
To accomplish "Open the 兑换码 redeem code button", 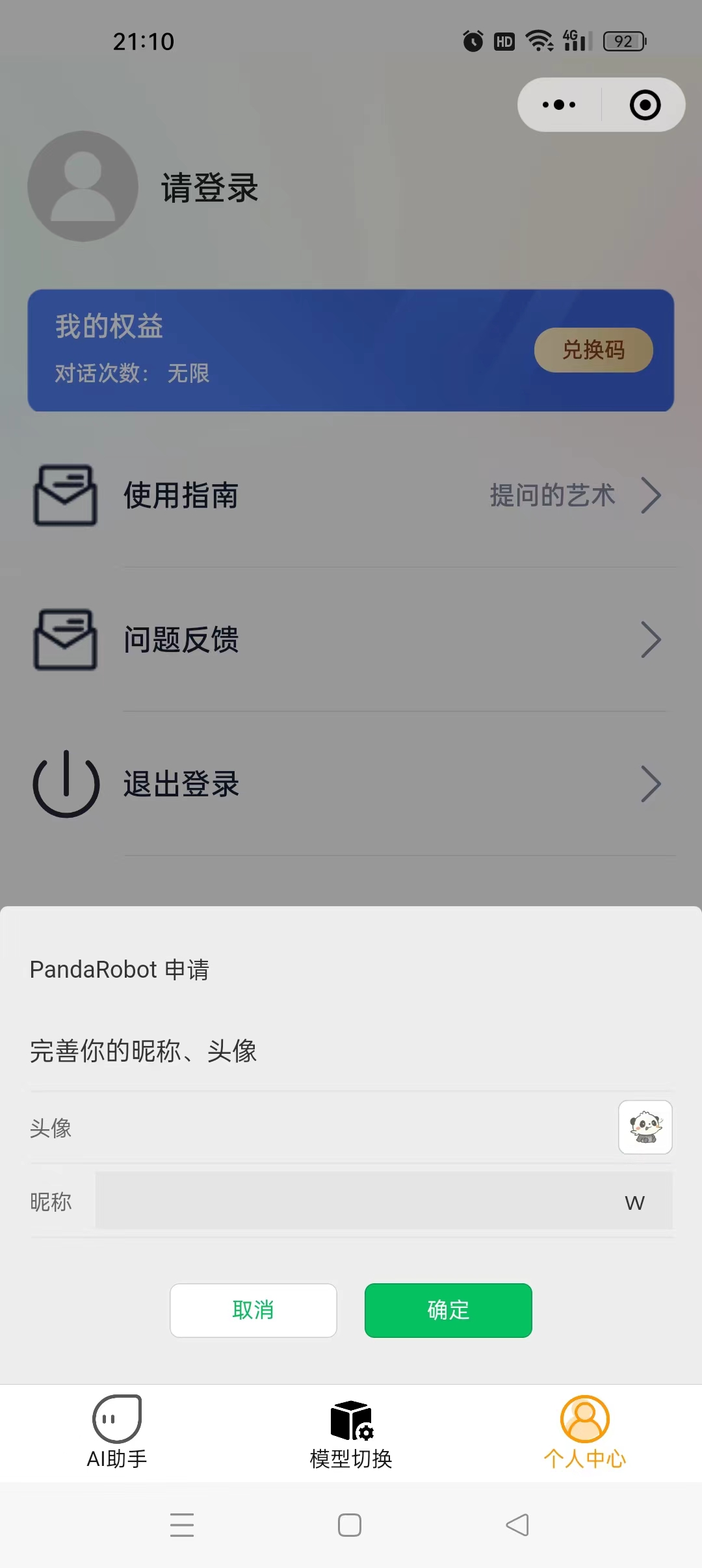I will pos(593,350).
